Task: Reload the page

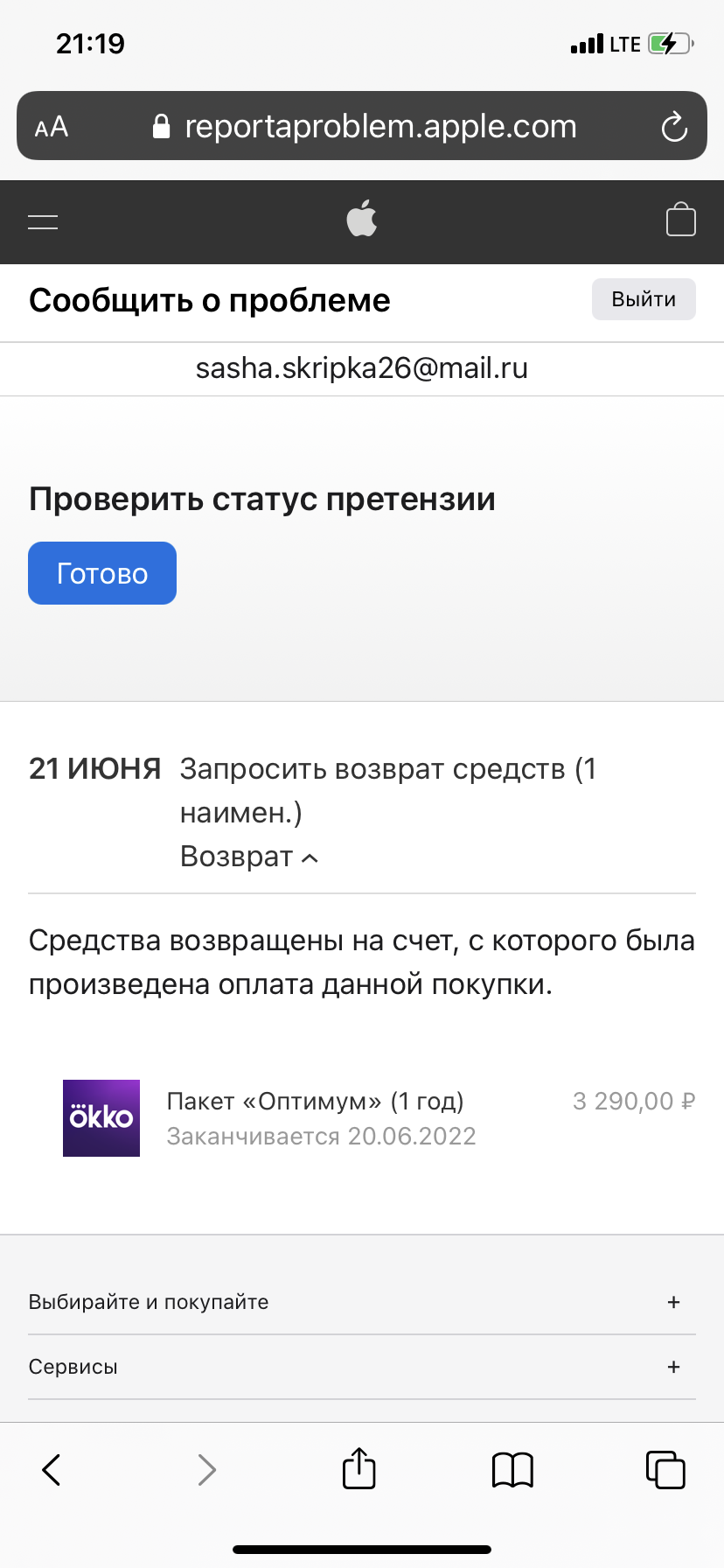Action: coord(674,127)
